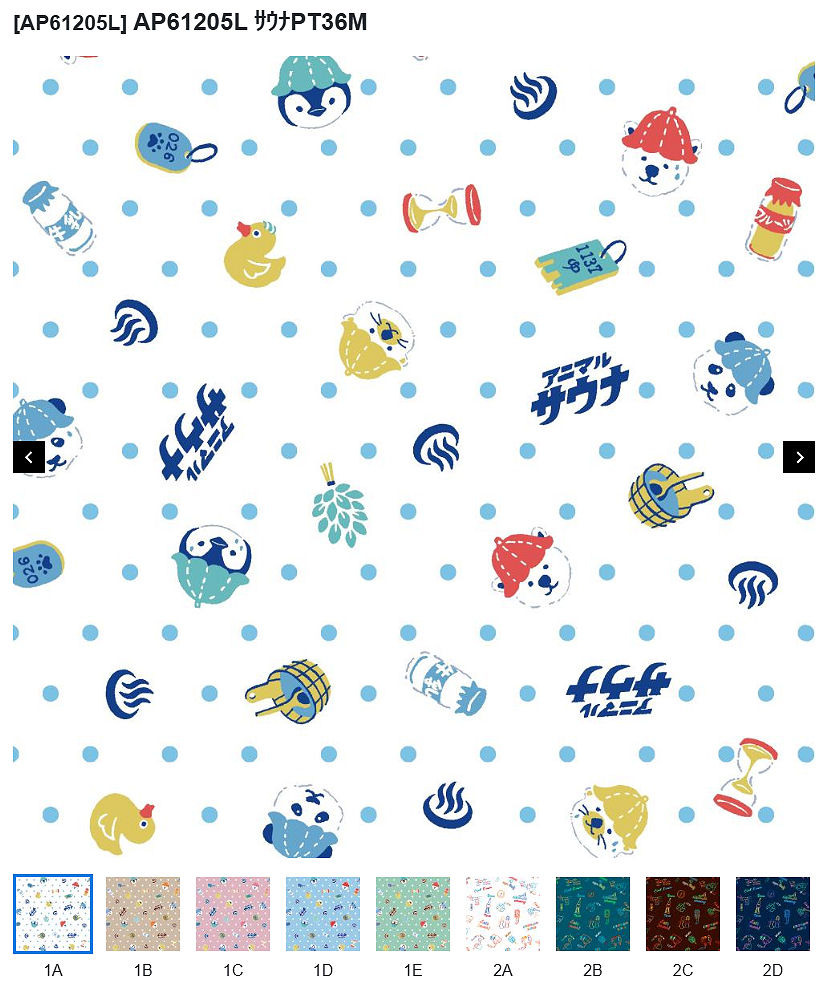View the 1C pink colorway thumbnail

click(233, 914)
